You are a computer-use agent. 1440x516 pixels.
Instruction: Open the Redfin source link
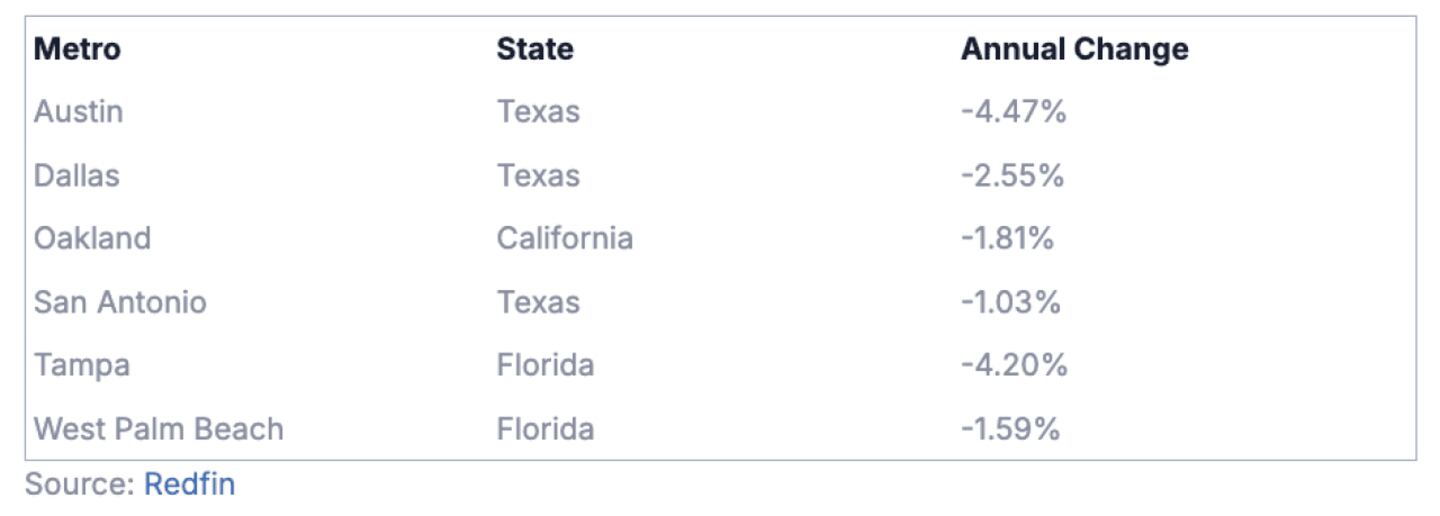click(189, 484)
